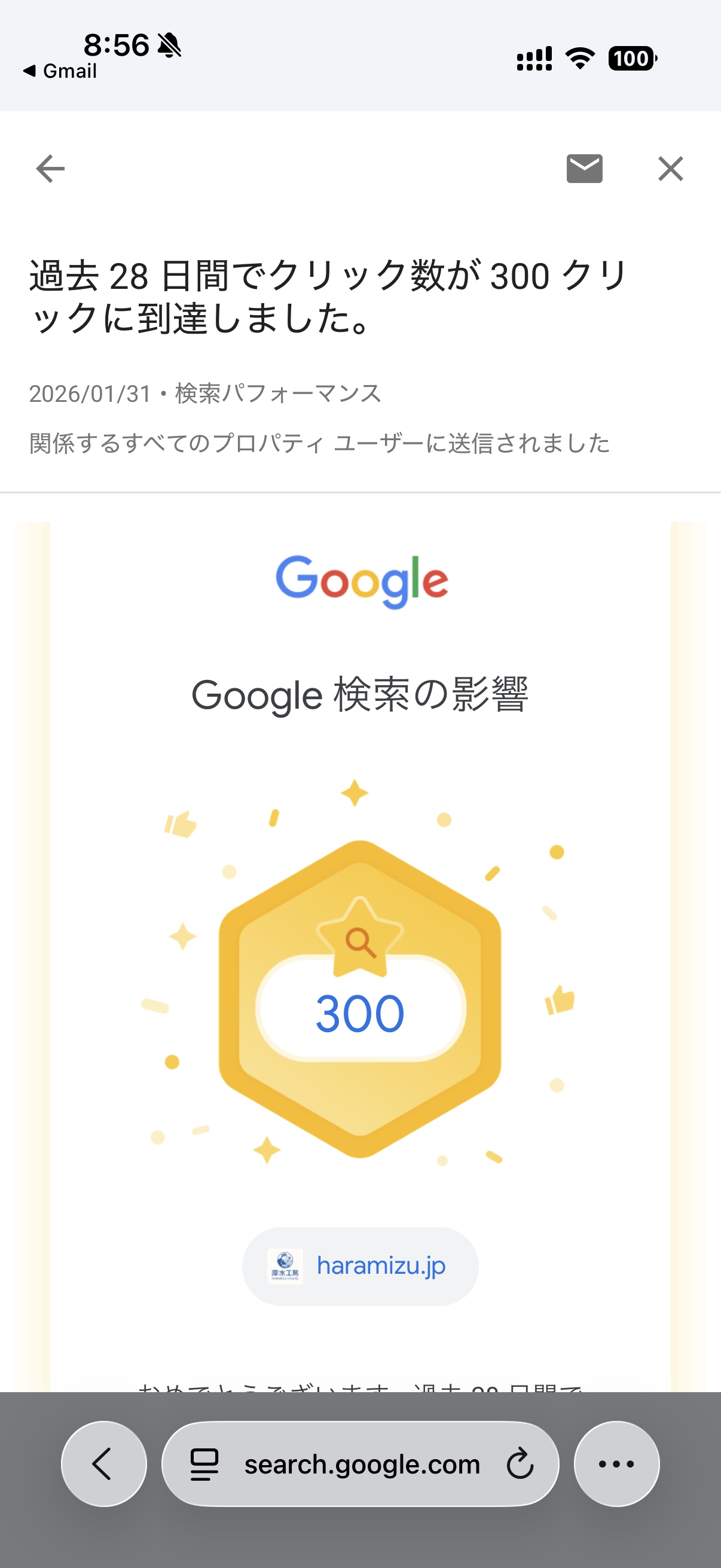Screen dimensions: 721x1568
Task: Tap the browser back chevron at bottom
Action: click(103, 1463)
